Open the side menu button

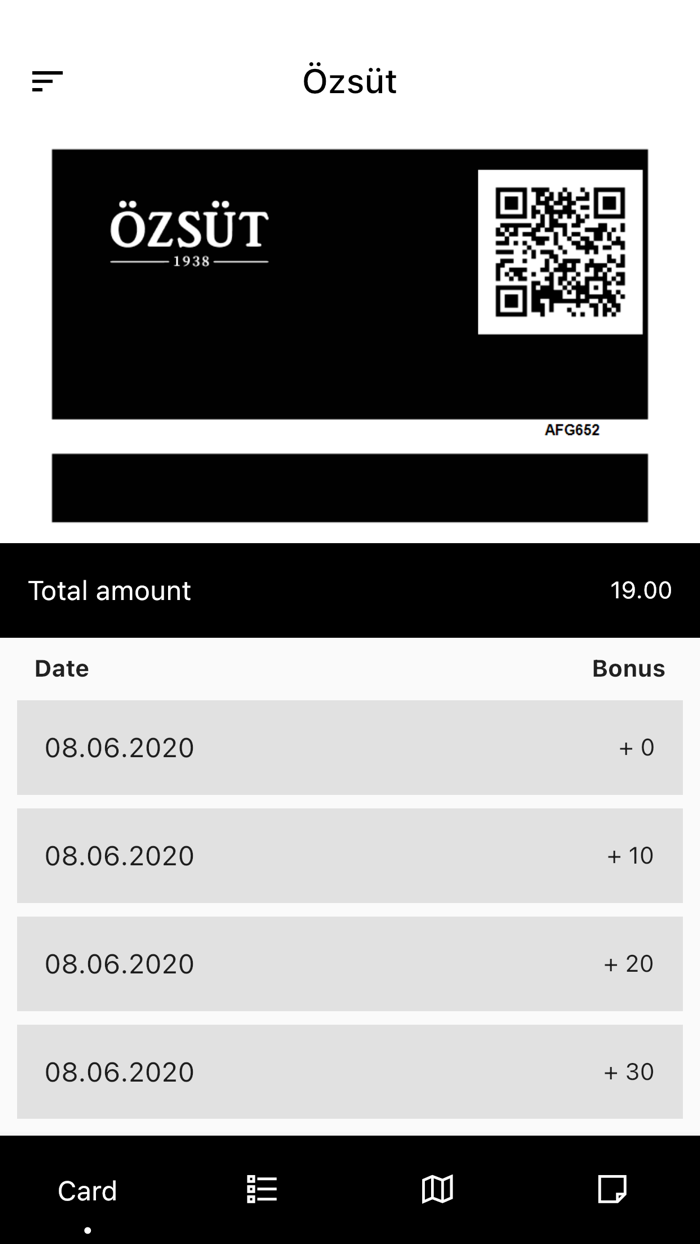click(47, 81)
